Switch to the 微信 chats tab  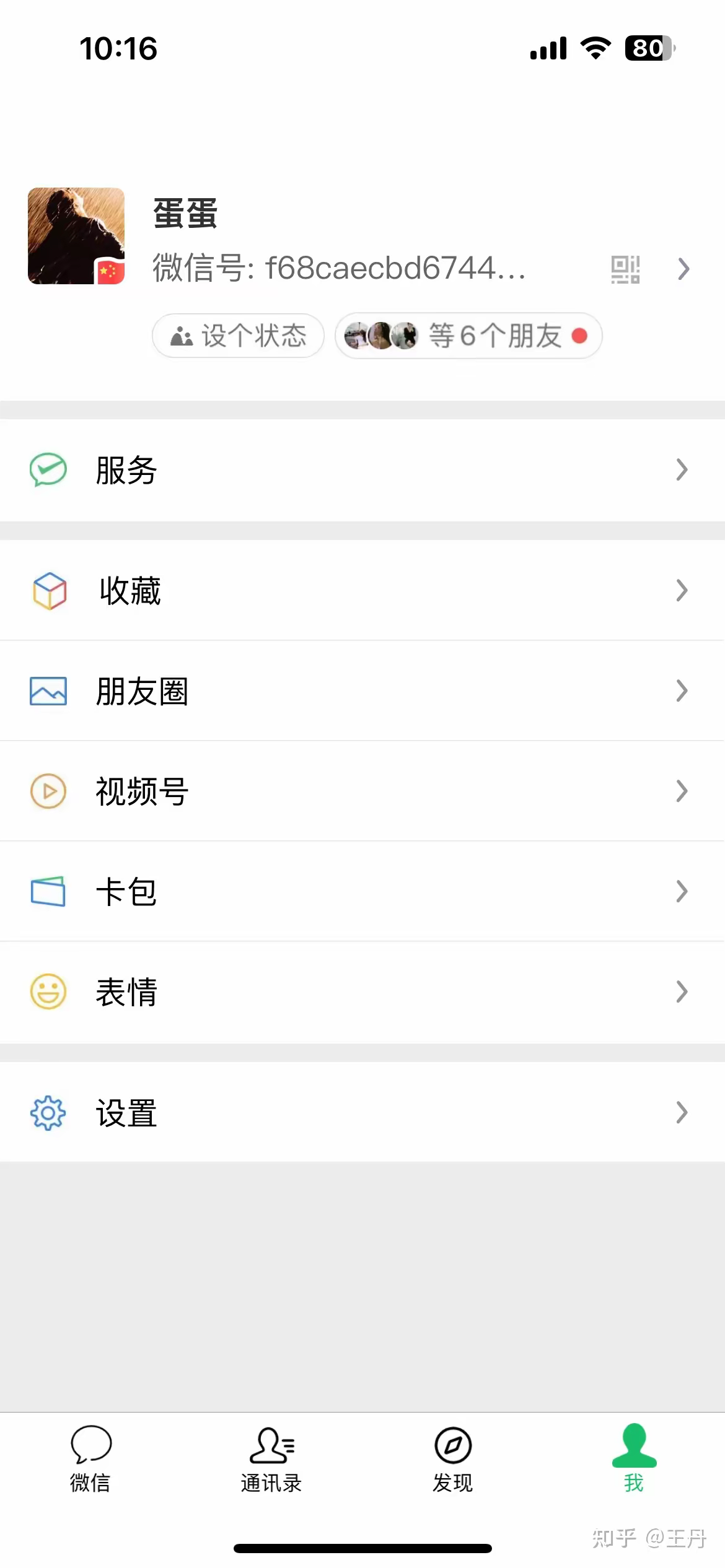point(90,1459)
